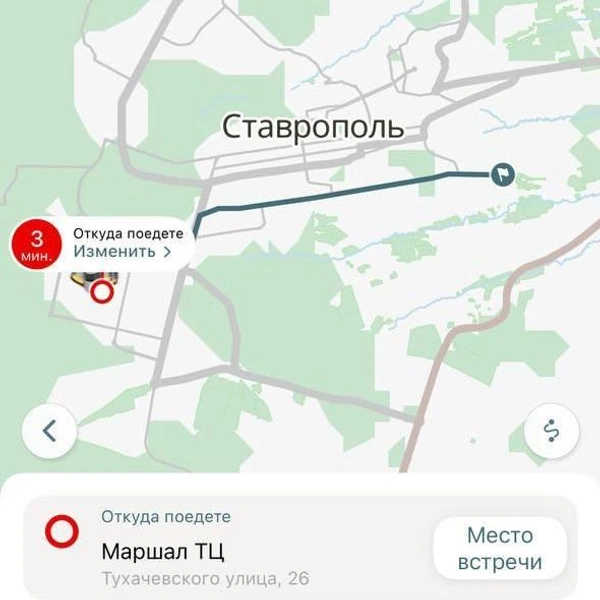Tap Изменить to change pickup point
The image size is (600, 600).
(x=121, y=253)
